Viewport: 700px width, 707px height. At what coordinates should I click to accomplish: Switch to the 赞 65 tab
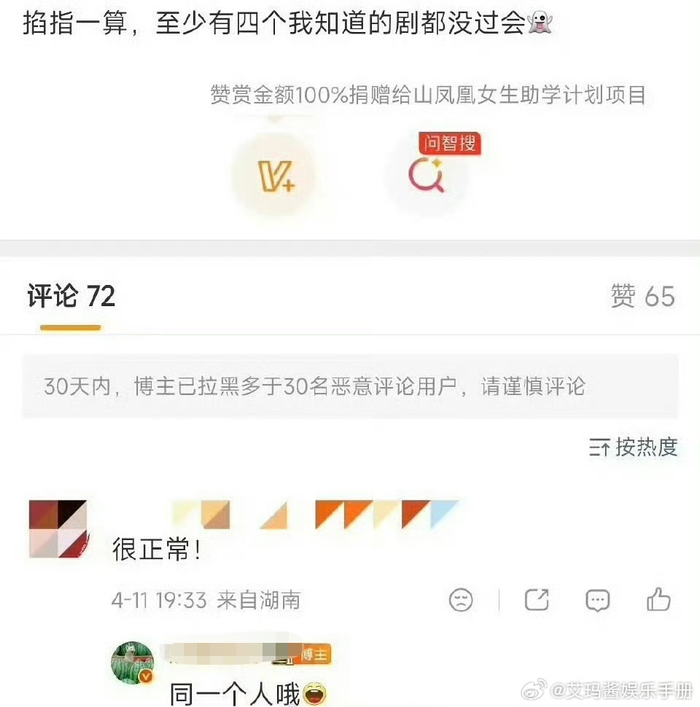[642, 296]
